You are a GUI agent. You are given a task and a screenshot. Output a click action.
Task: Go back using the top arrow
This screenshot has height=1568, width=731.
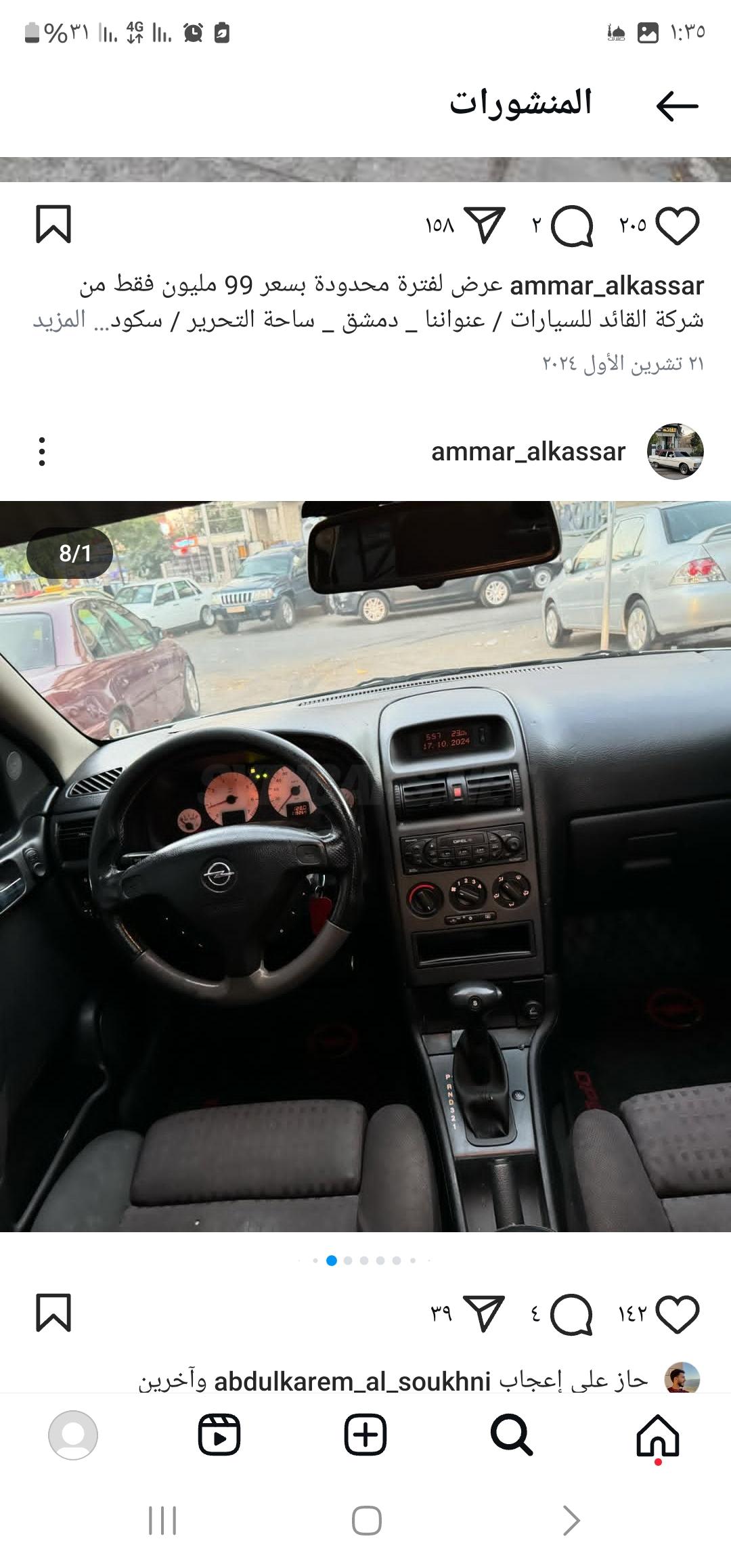(x=677, y=106)
